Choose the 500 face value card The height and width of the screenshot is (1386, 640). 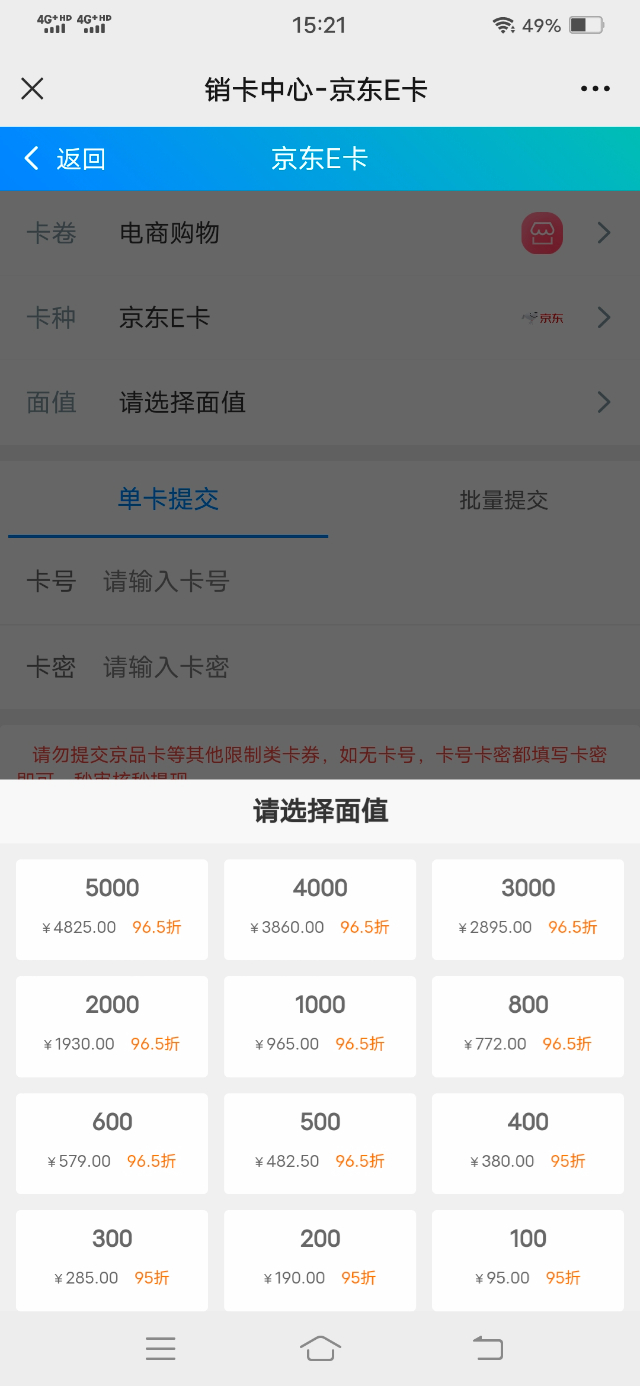320,1143
